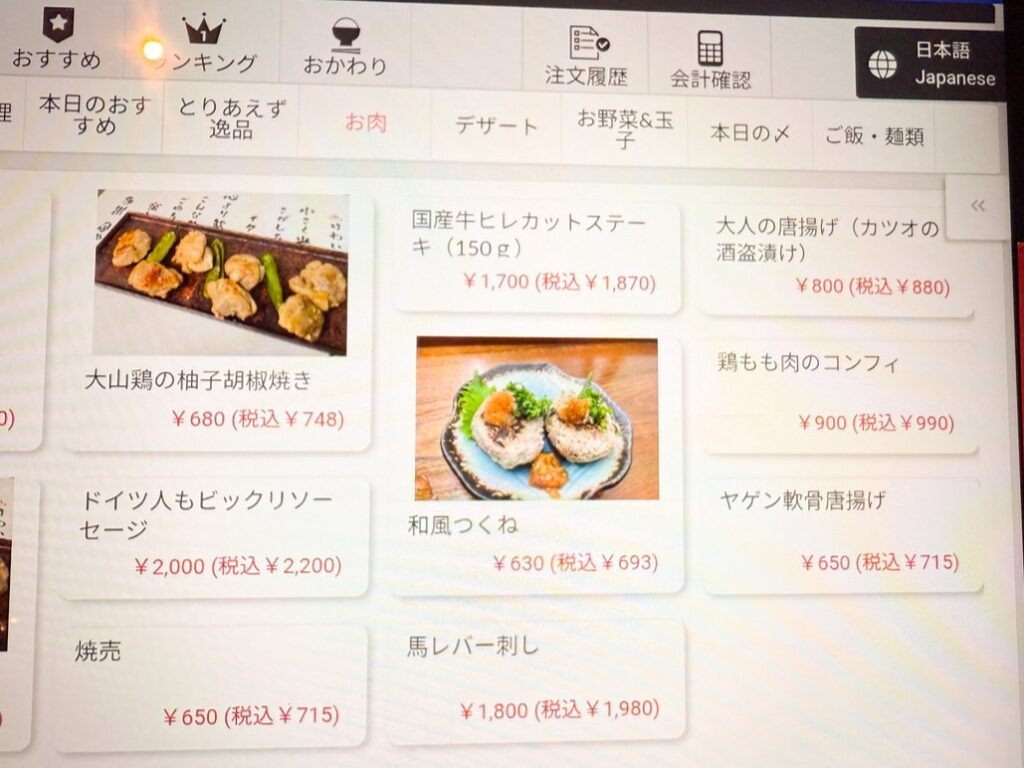The width and height of the screenshot is (1024, 768).
Task: Collapse the side panel with the double chevron
Action: tap(977, 206)
